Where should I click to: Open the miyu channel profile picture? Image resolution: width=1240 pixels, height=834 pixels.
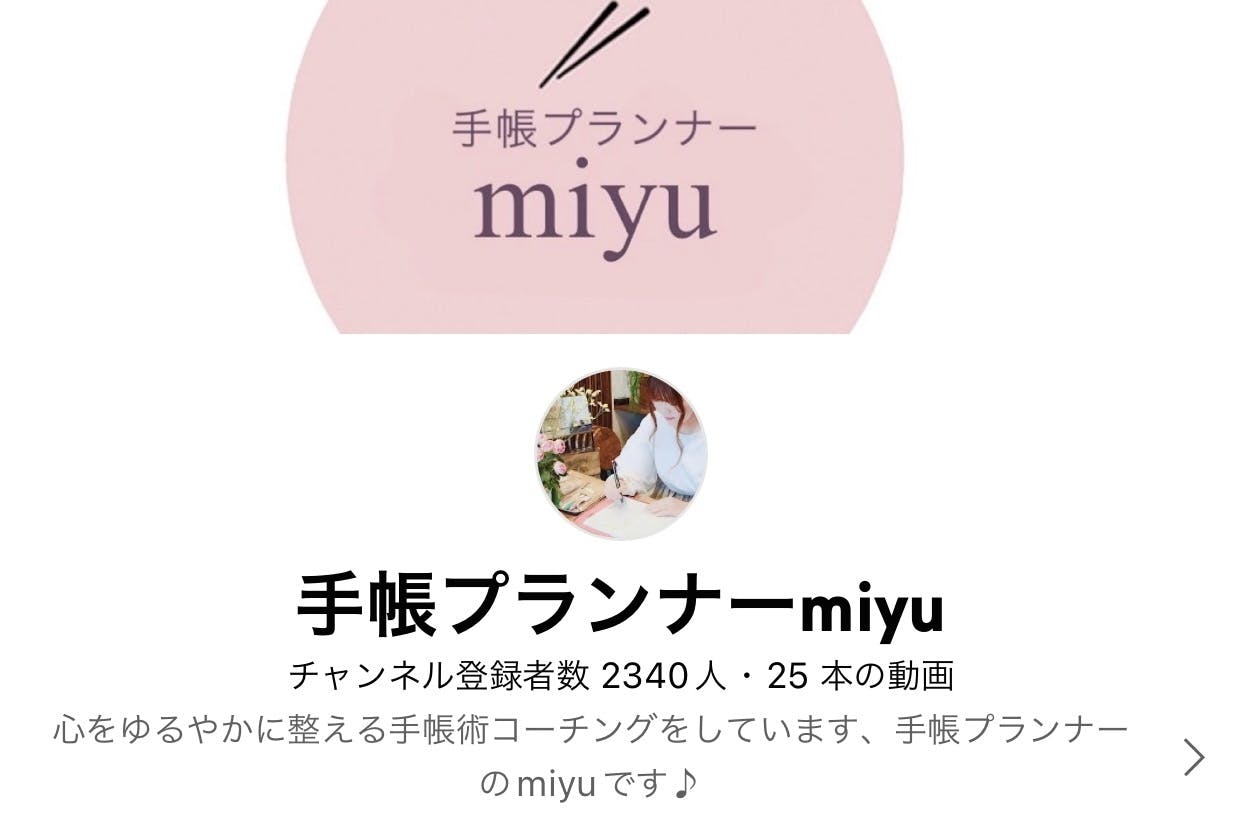(620, 453)
